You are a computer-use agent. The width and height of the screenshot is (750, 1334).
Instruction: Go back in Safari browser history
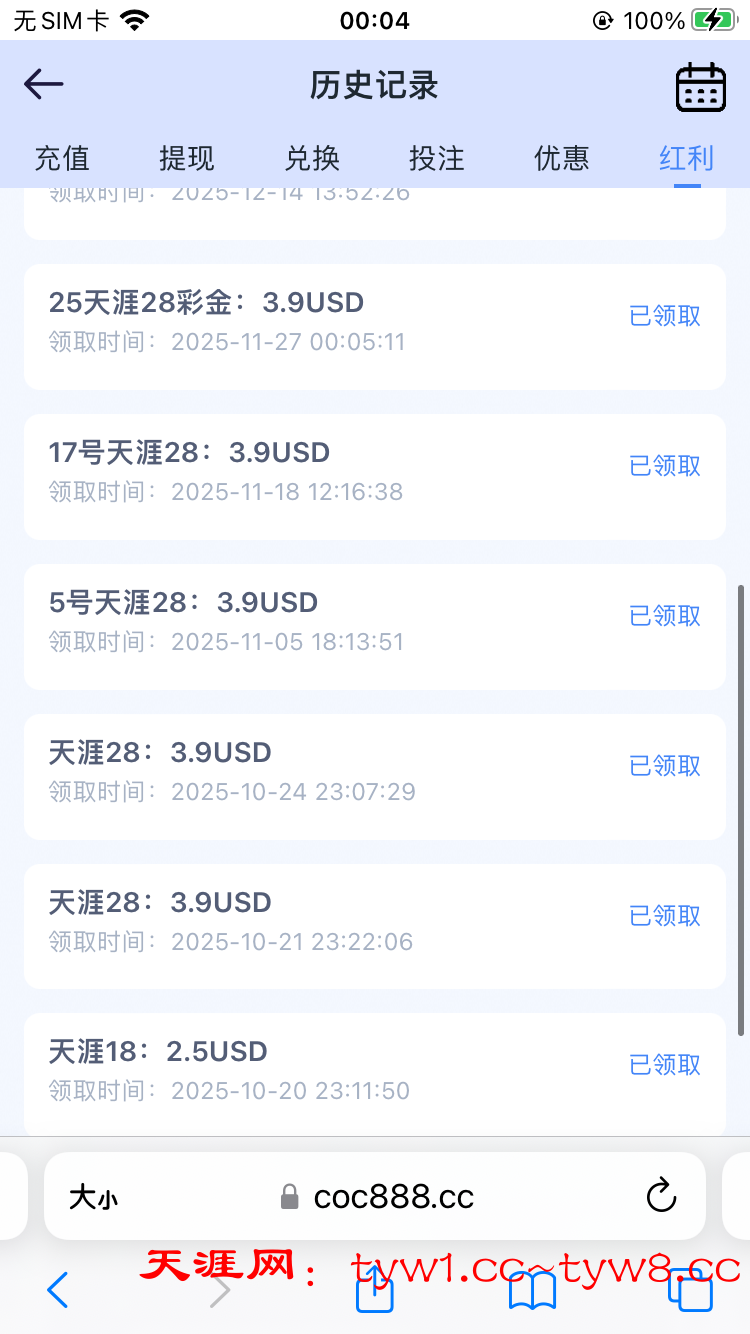(58, 1290)
